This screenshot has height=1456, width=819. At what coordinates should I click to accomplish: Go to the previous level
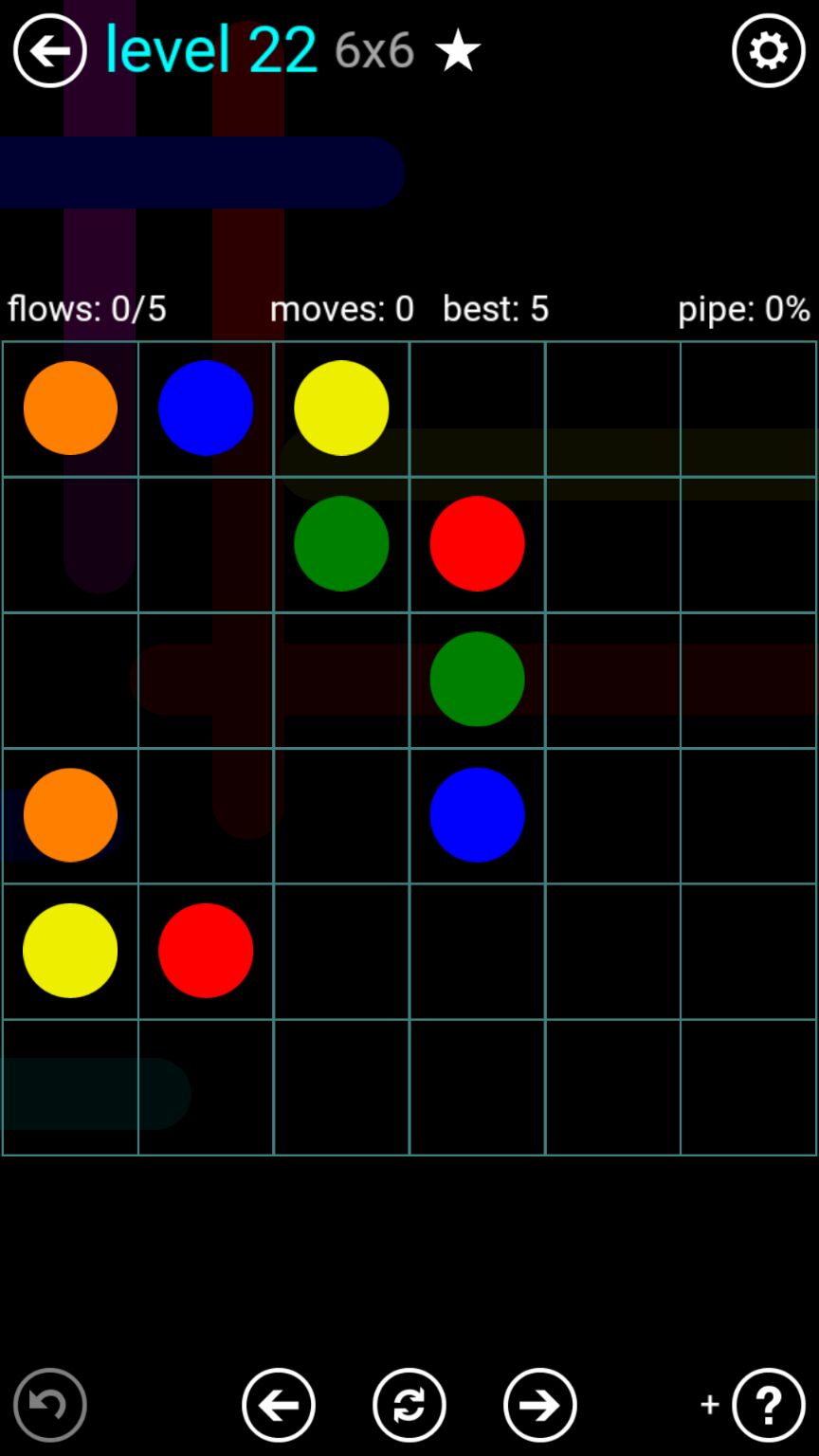[279, 1405]
